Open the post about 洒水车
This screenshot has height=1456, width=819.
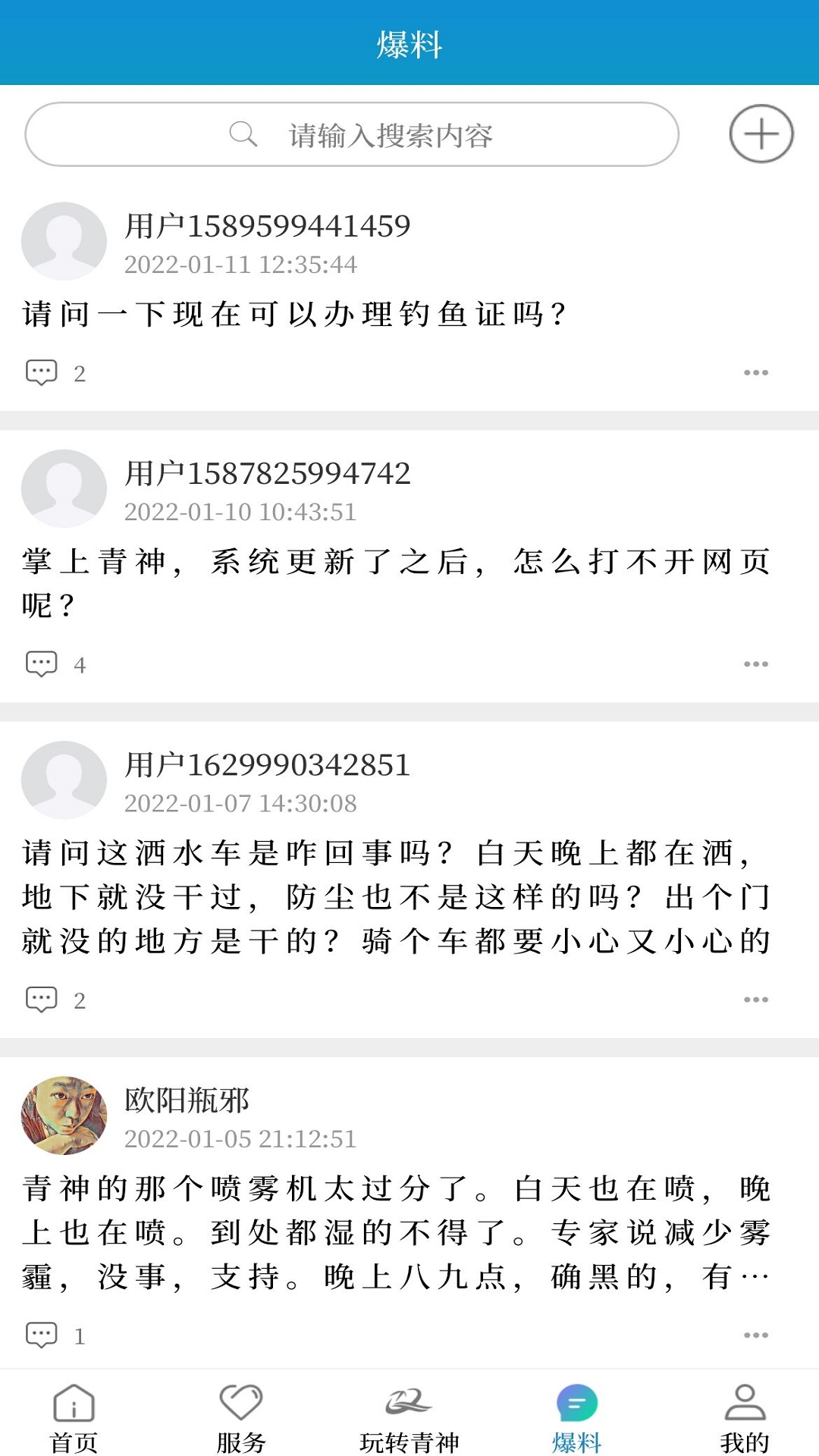(x=394, y=897)
